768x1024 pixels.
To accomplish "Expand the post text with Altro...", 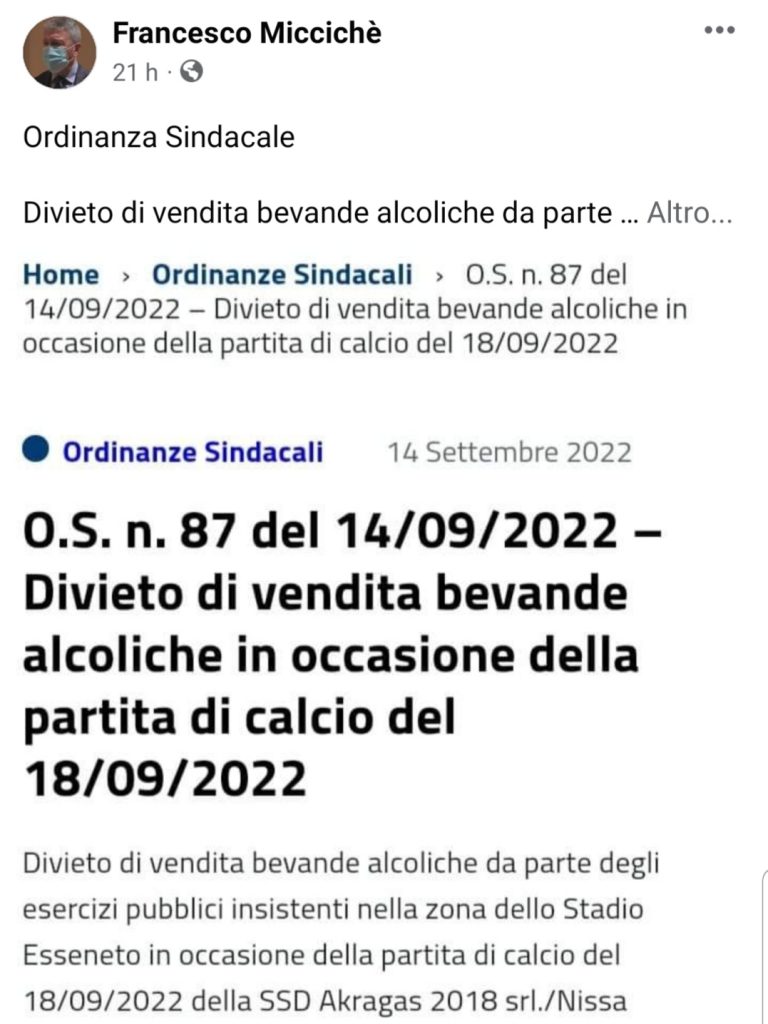I will (x=689, y=212).
